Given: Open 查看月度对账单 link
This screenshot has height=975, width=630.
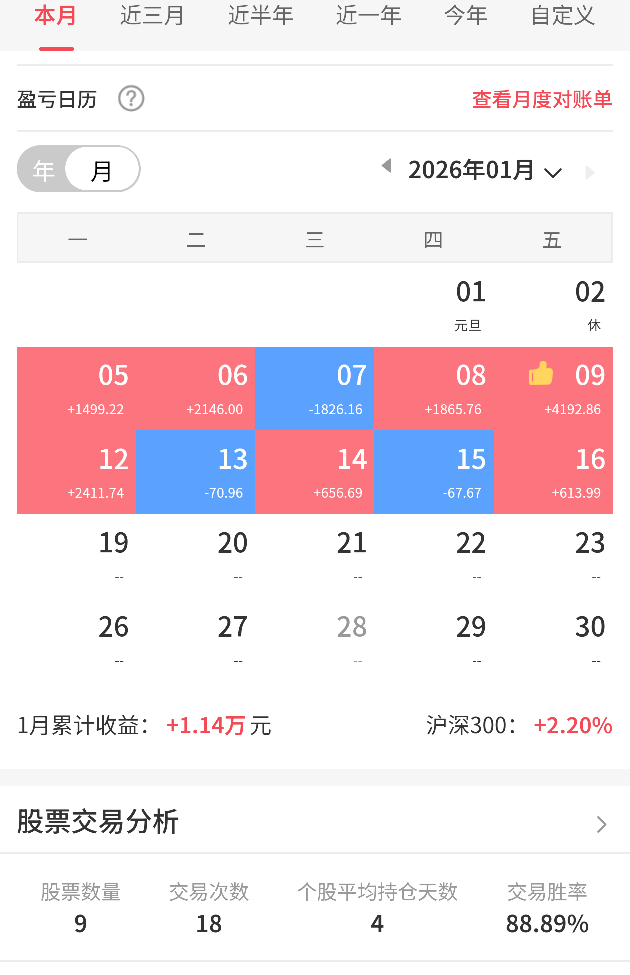Looking at the screenshot, I should pos(542,99).
